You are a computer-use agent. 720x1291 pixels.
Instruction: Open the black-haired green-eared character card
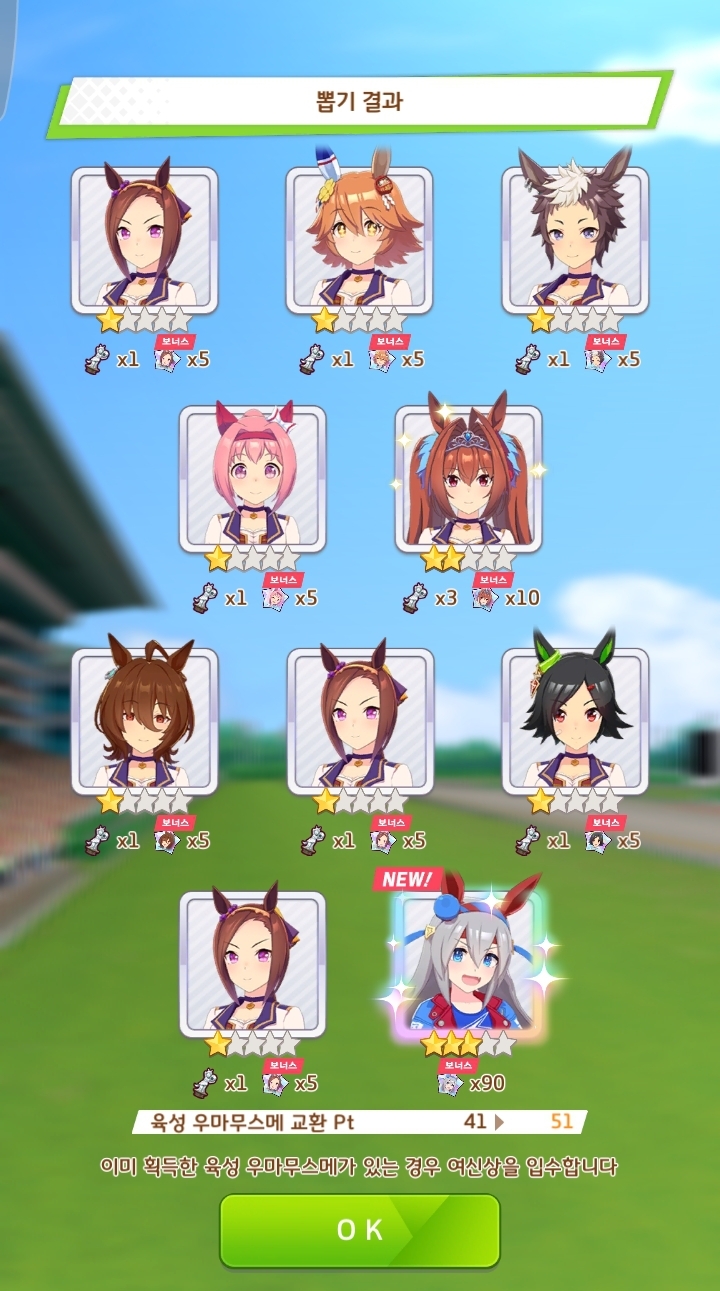tap(575, 720)
